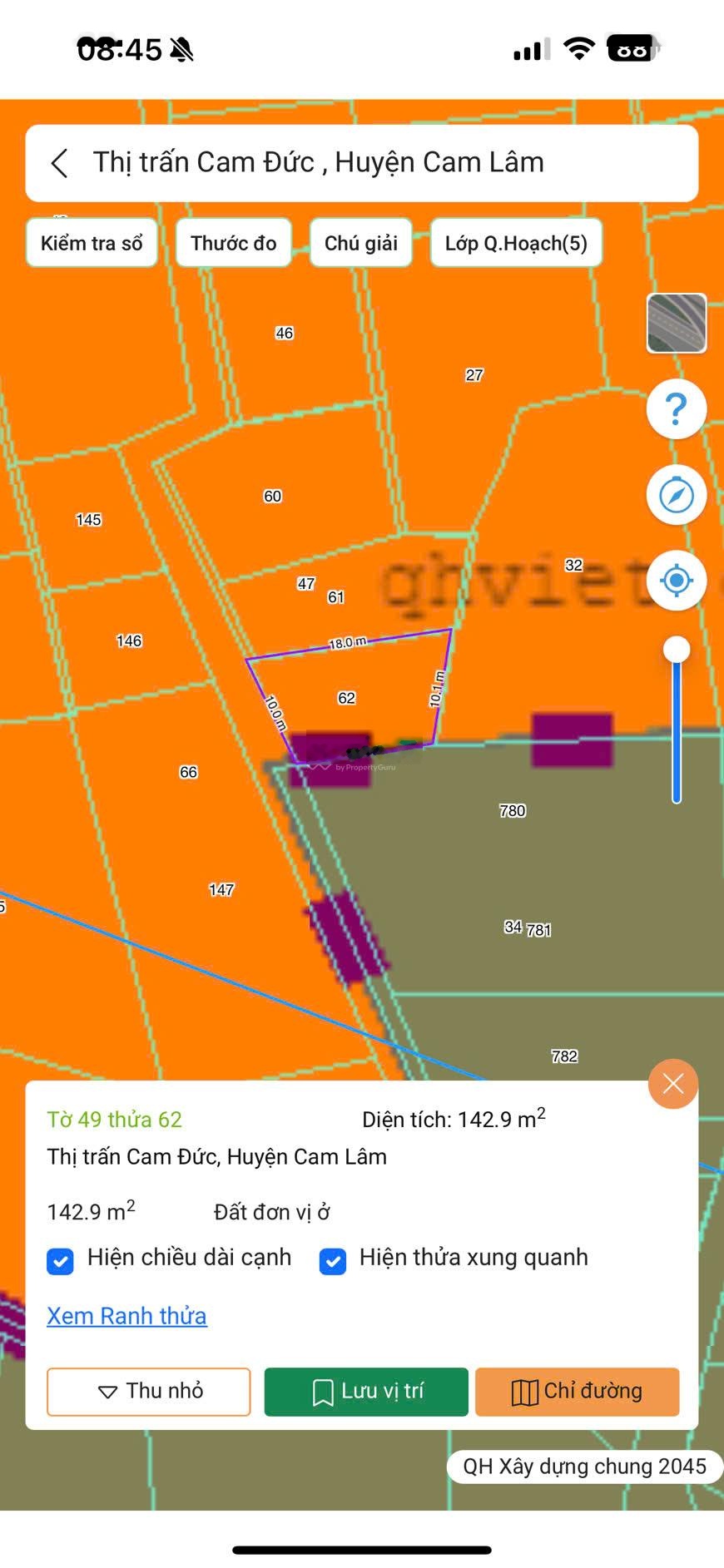Open Lớp Q.Hoạch(5) layers
Screen dimensions: 724x1568
point(516,243)
